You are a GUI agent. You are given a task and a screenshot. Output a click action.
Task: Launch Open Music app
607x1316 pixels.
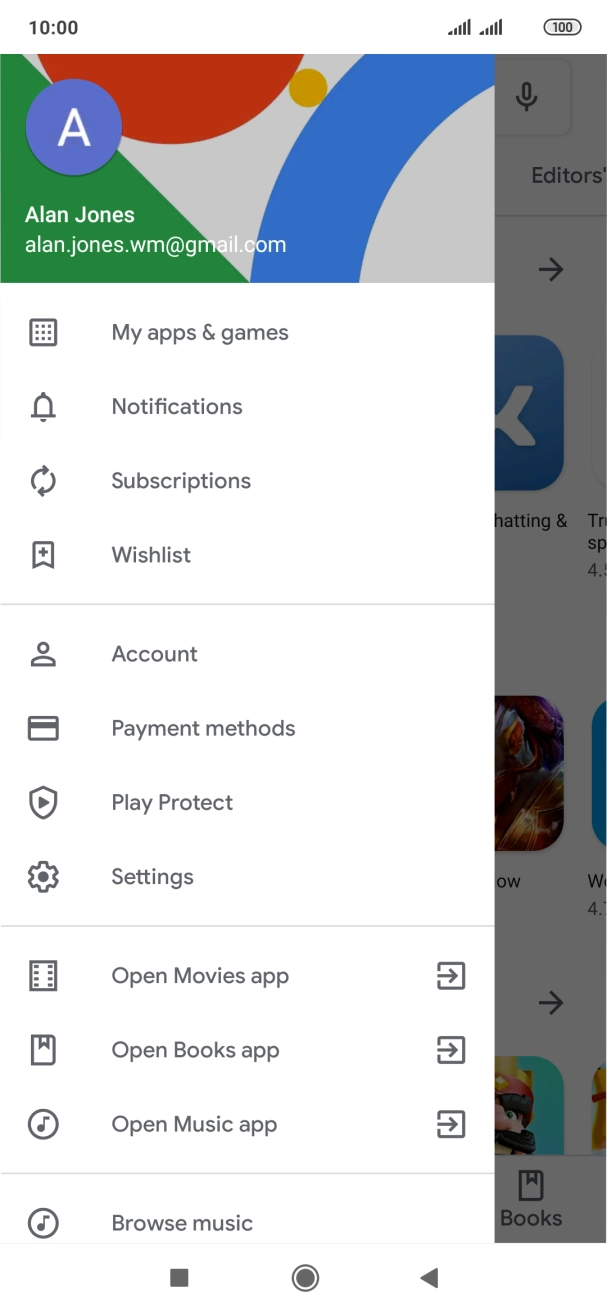click(x=194, y=1124)
